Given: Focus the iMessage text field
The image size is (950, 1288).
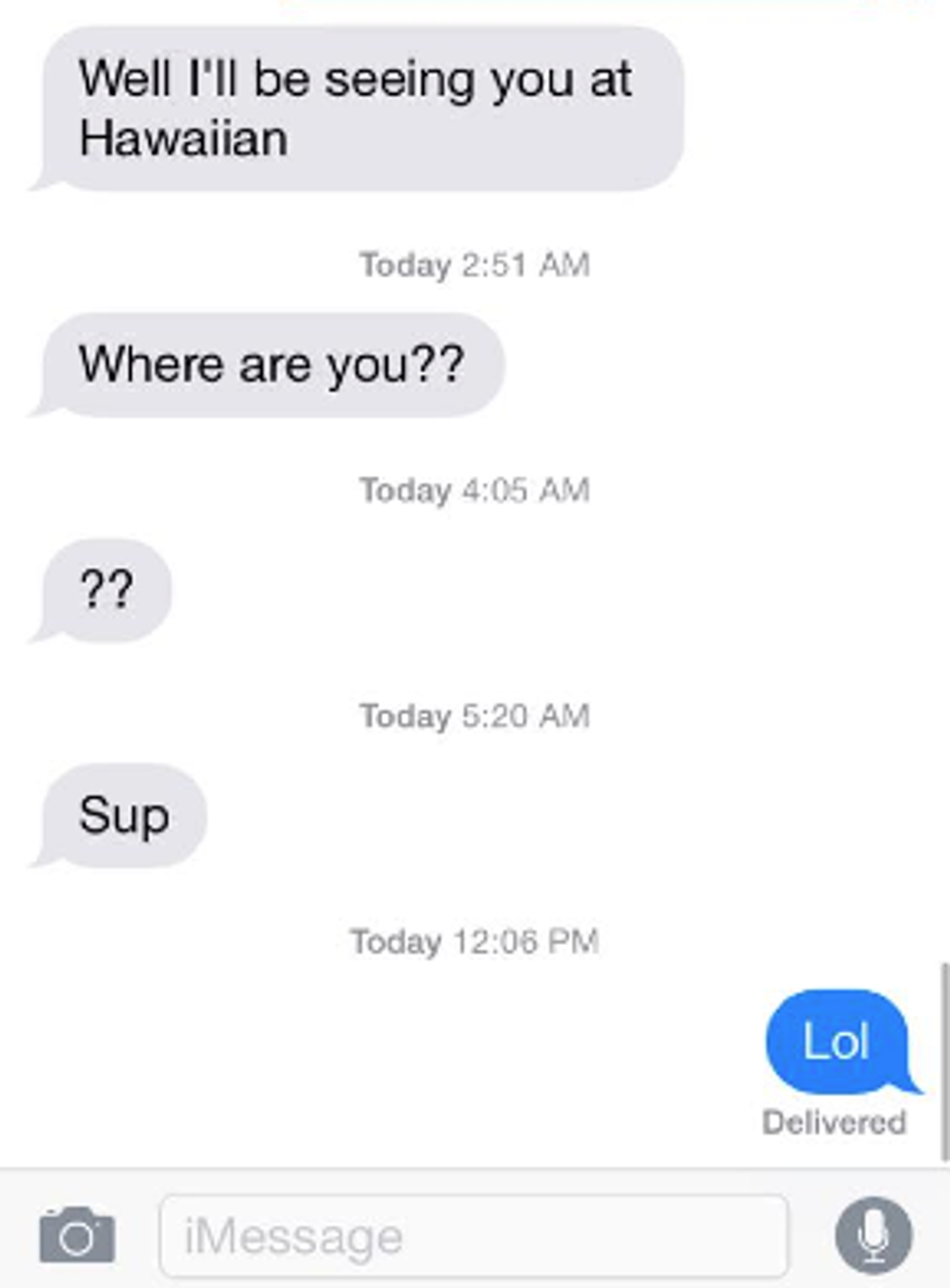Looking at the screenshot, I should [473, 1237].
